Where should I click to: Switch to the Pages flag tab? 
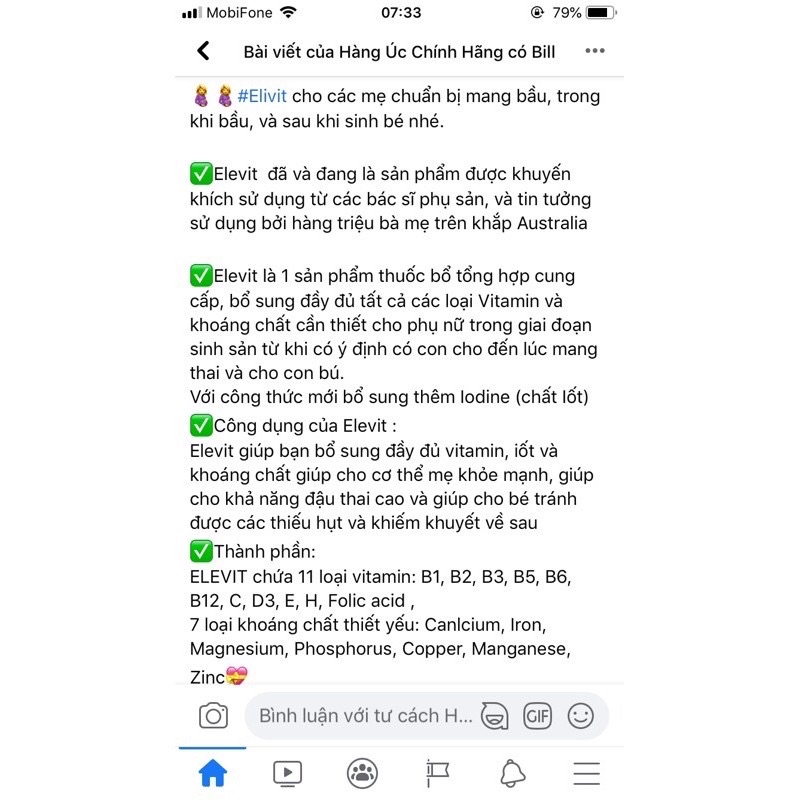[437, 773]
